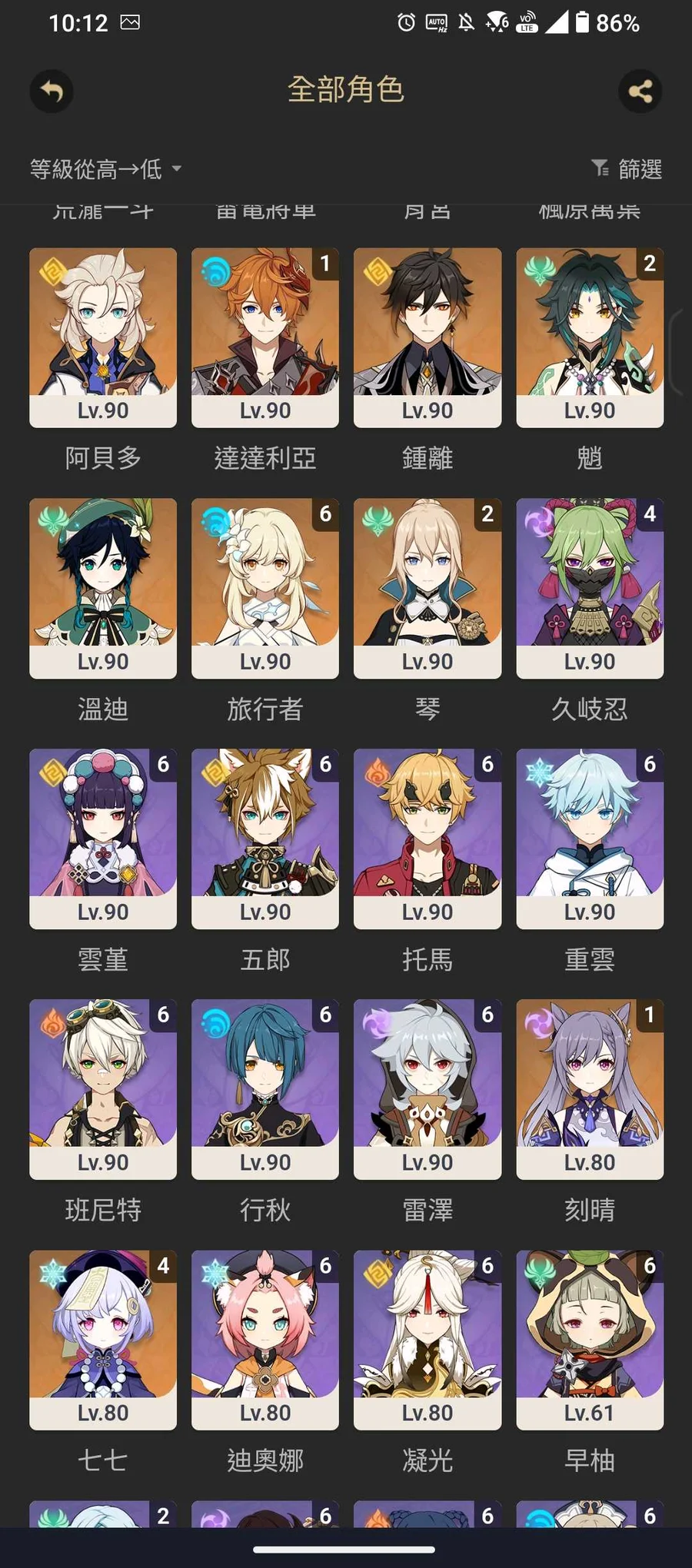Viewport: 692px width, 1568px height.
Task: Select the 托馬 character tile
Action: click(x=428, y=839)
